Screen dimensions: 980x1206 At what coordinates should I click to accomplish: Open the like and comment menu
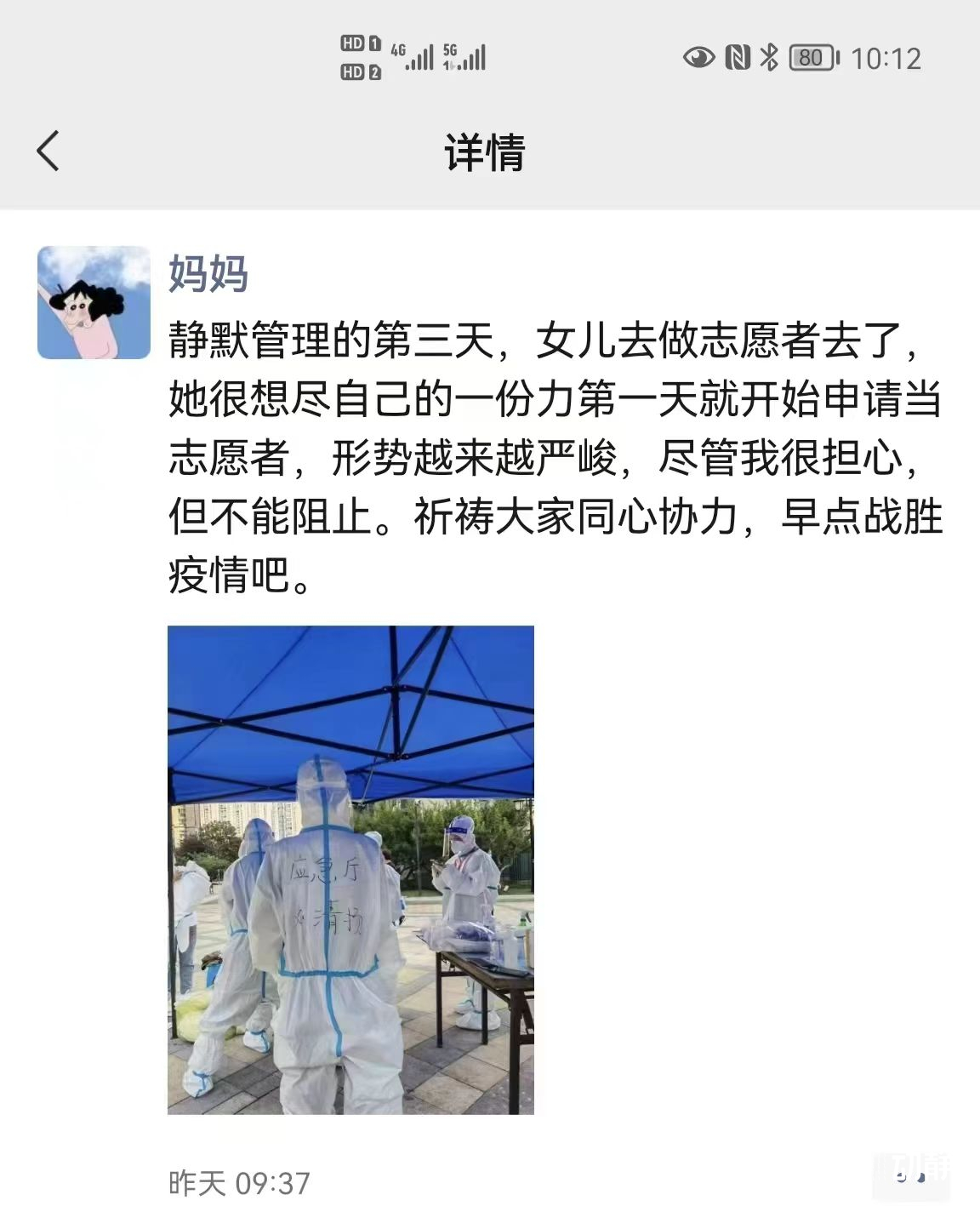[x=911, y=1177]
